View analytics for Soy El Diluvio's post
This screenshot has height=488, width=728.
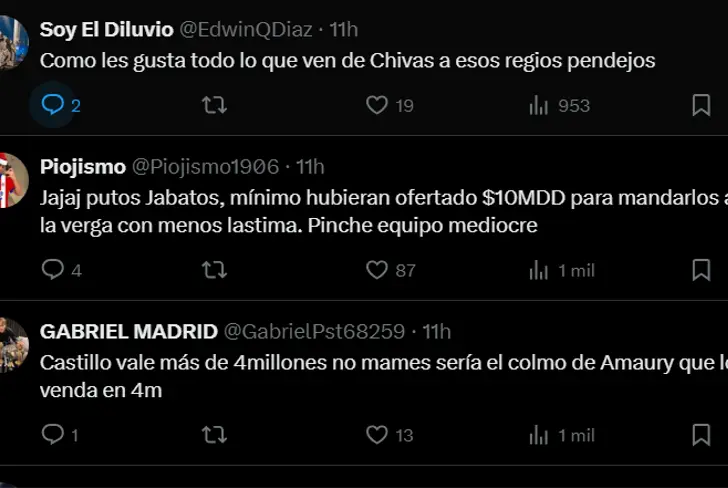click(x=539, y=105)
